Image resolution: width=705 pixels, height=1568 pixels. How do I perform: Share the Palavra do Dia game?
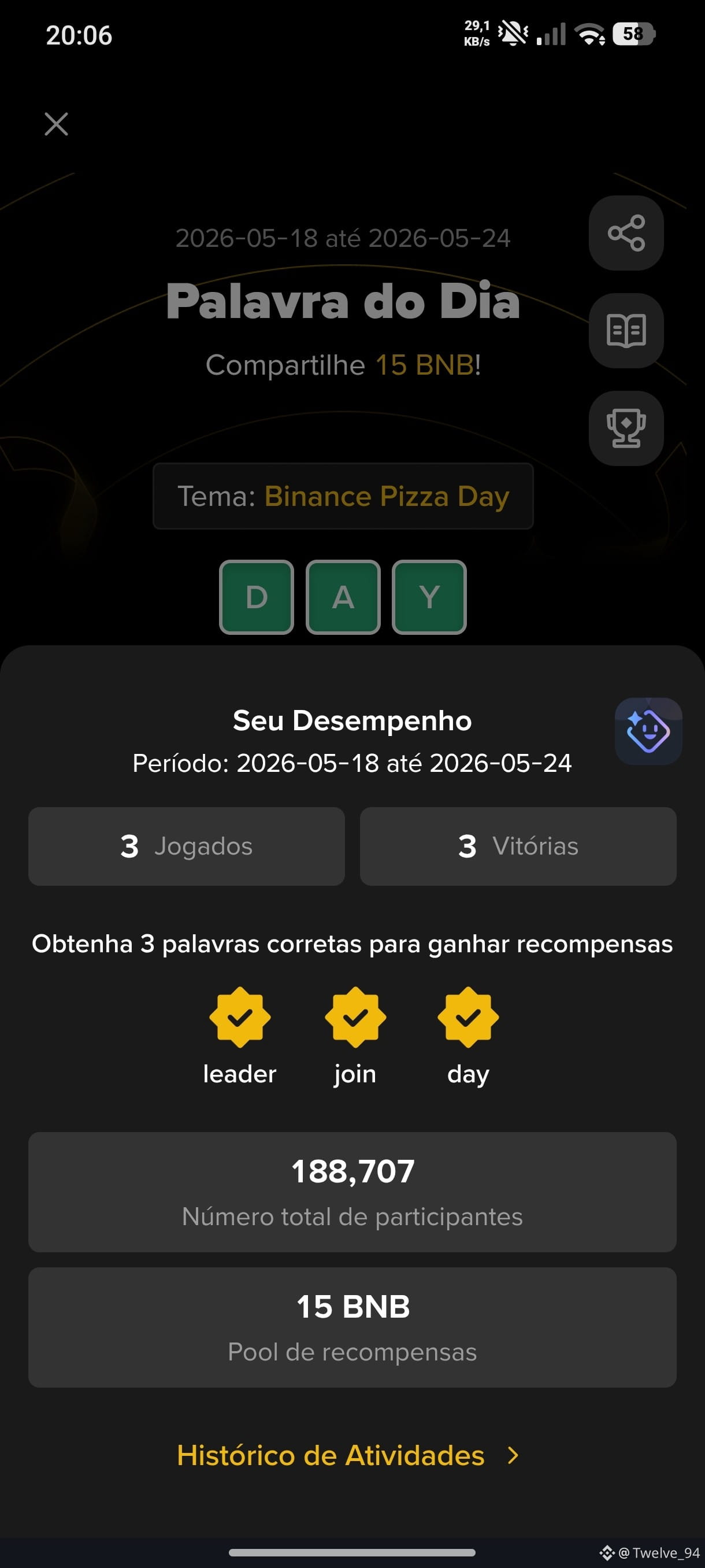click(626, 232)
